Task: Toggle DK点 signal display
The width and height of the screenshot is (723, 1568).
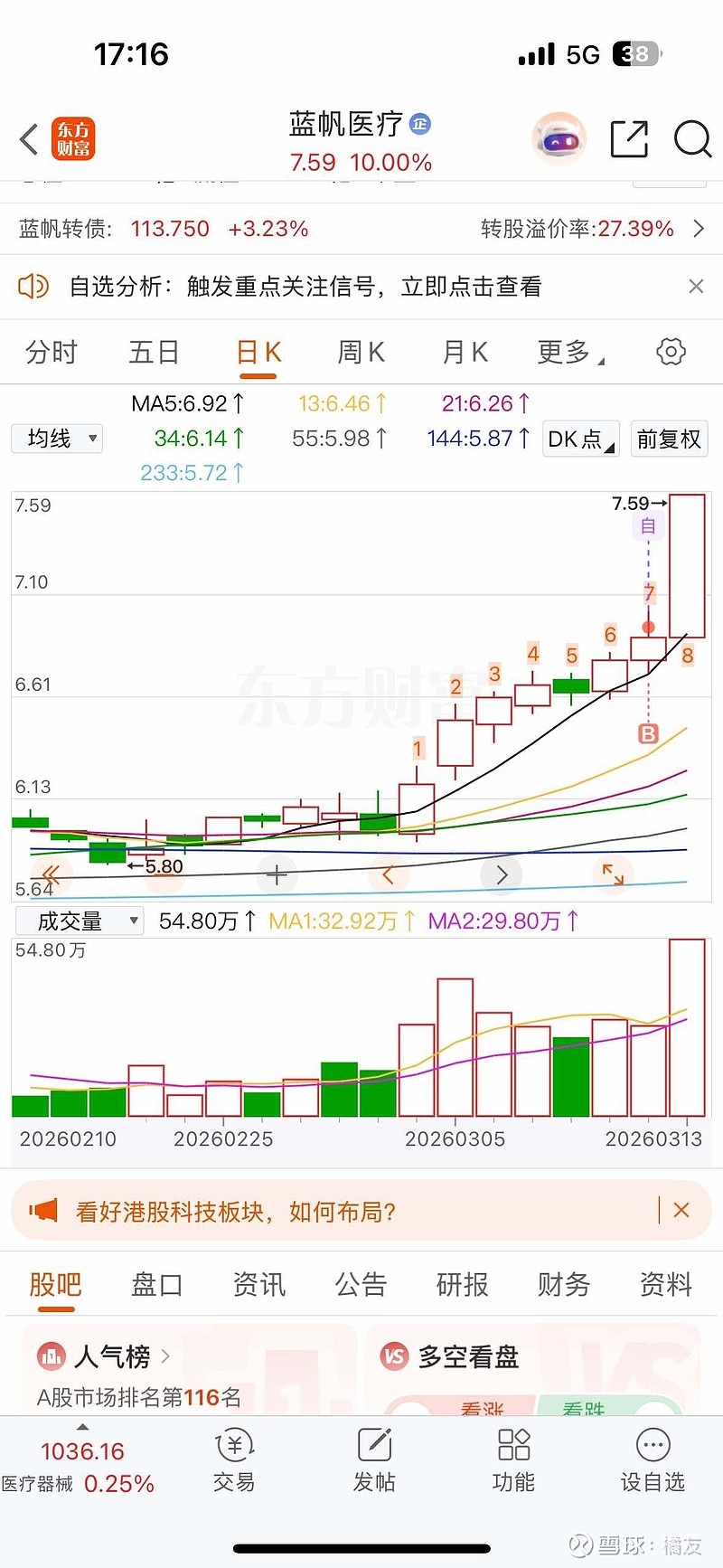Action: [579, 439]
